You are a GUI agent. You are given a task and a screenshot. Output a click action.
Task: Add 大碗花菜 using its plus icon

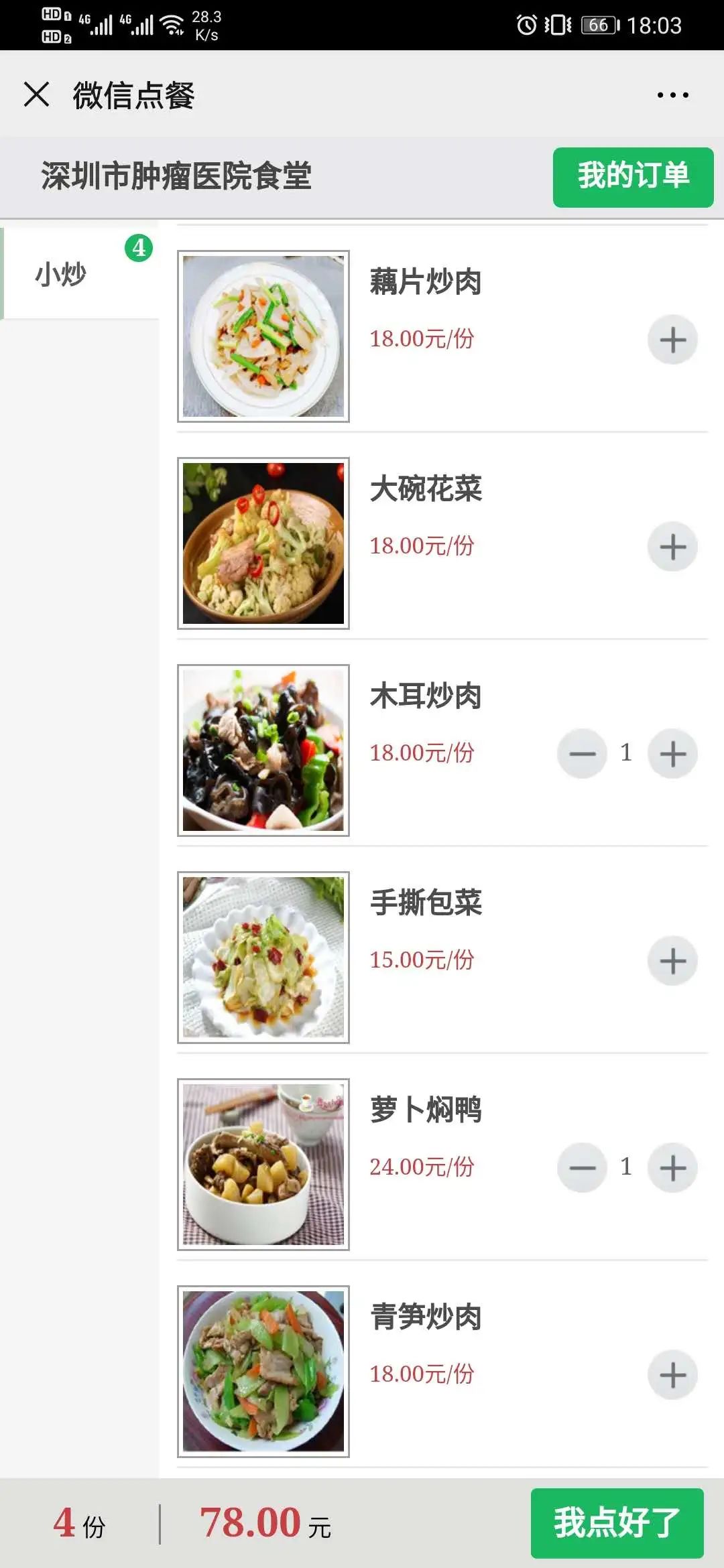[x=672, y=548]
